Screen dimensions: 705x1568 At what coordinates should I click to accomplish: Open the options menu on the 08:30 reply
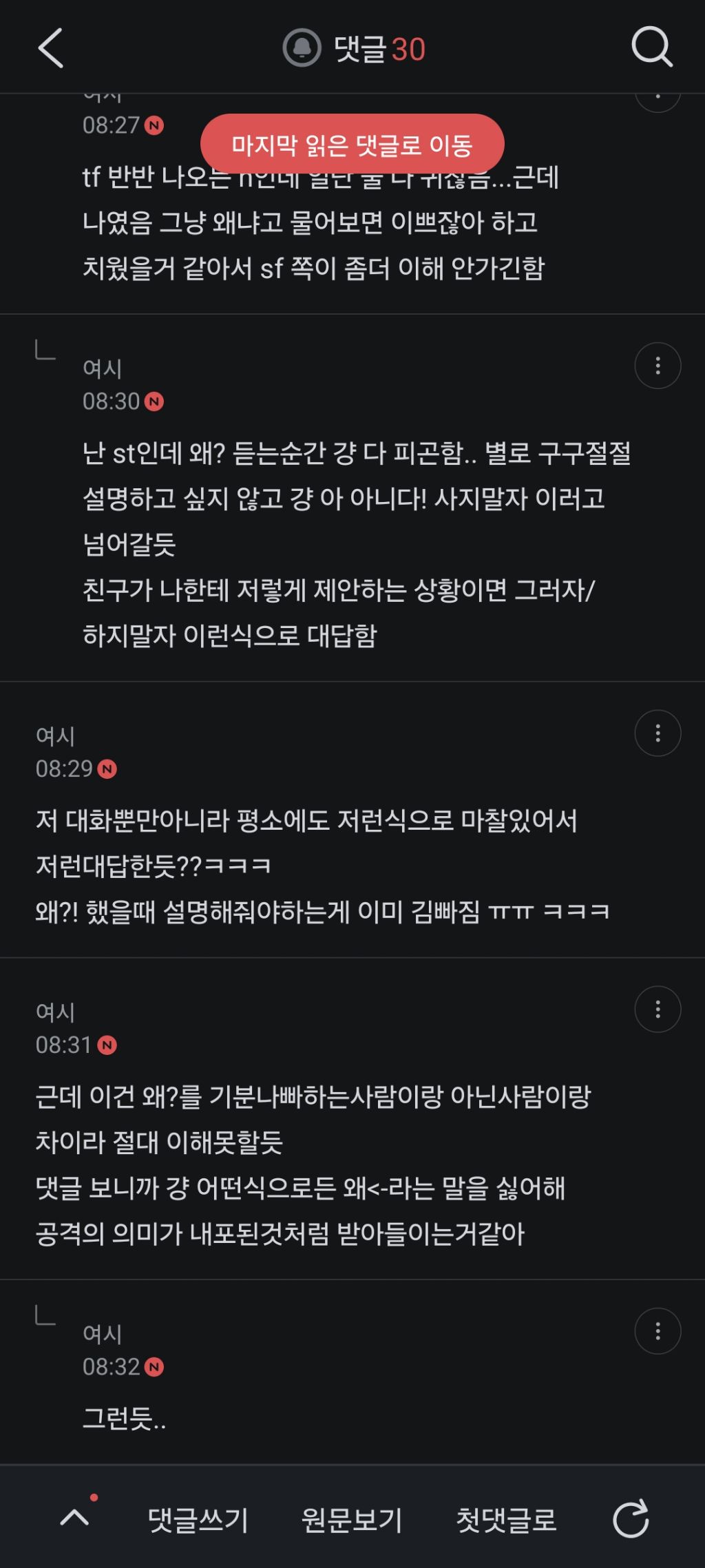[x=657, y=365]
